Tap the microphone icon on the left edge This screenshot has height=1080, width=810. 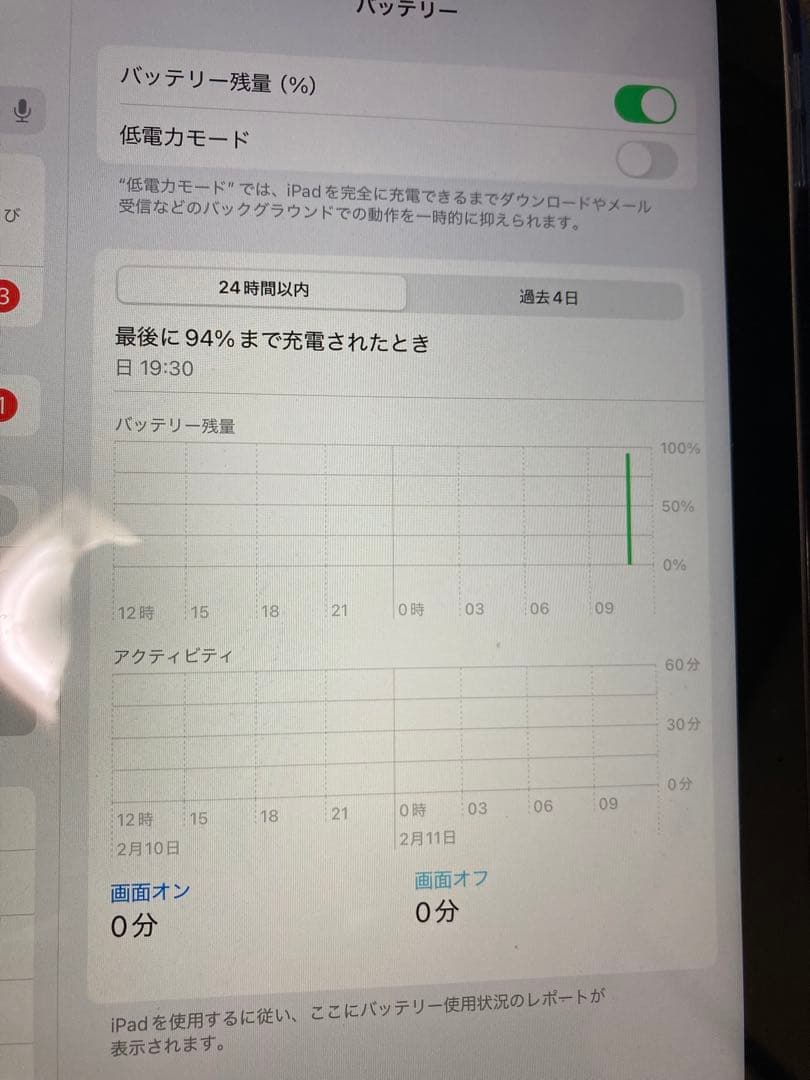(x=23, y=112)
